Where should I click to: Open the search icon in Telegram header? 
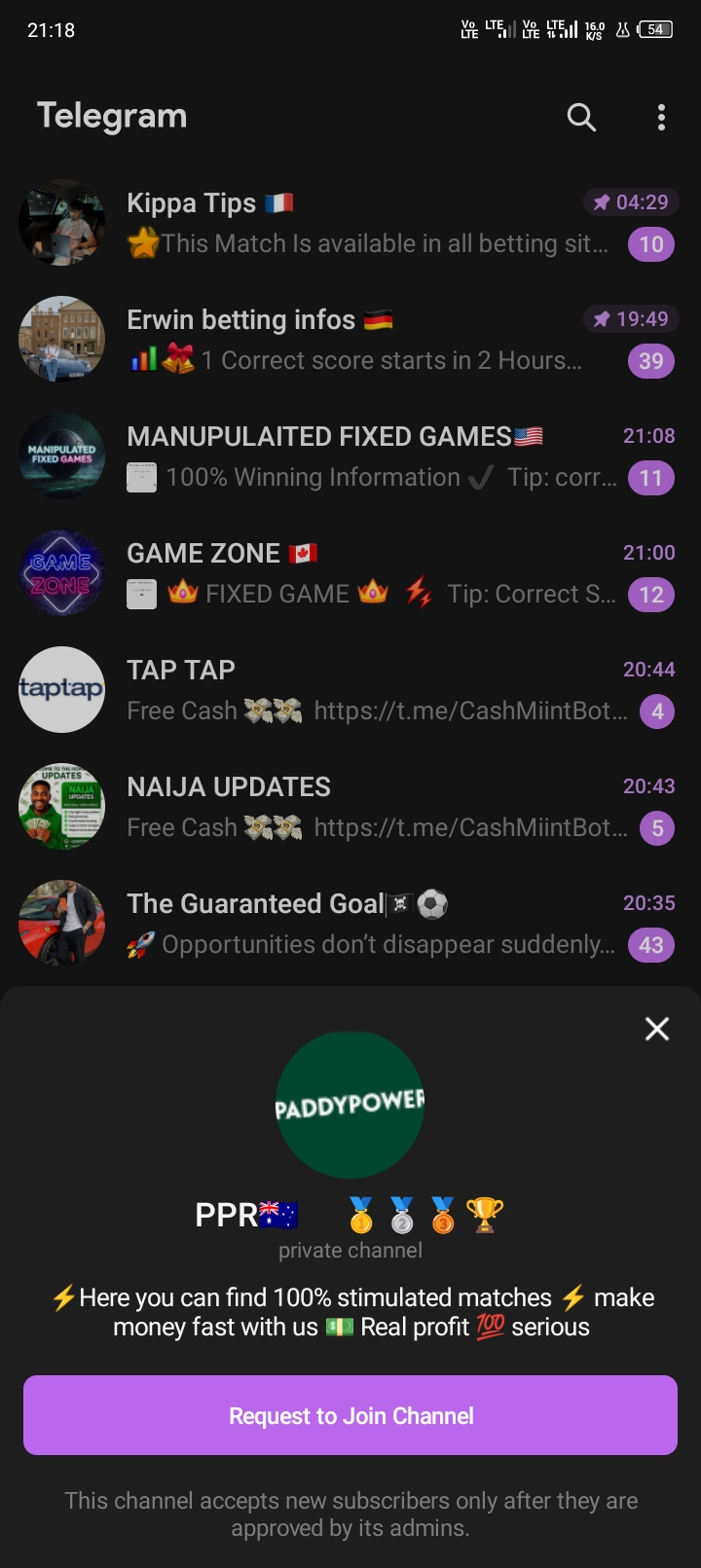pos(581,118)
